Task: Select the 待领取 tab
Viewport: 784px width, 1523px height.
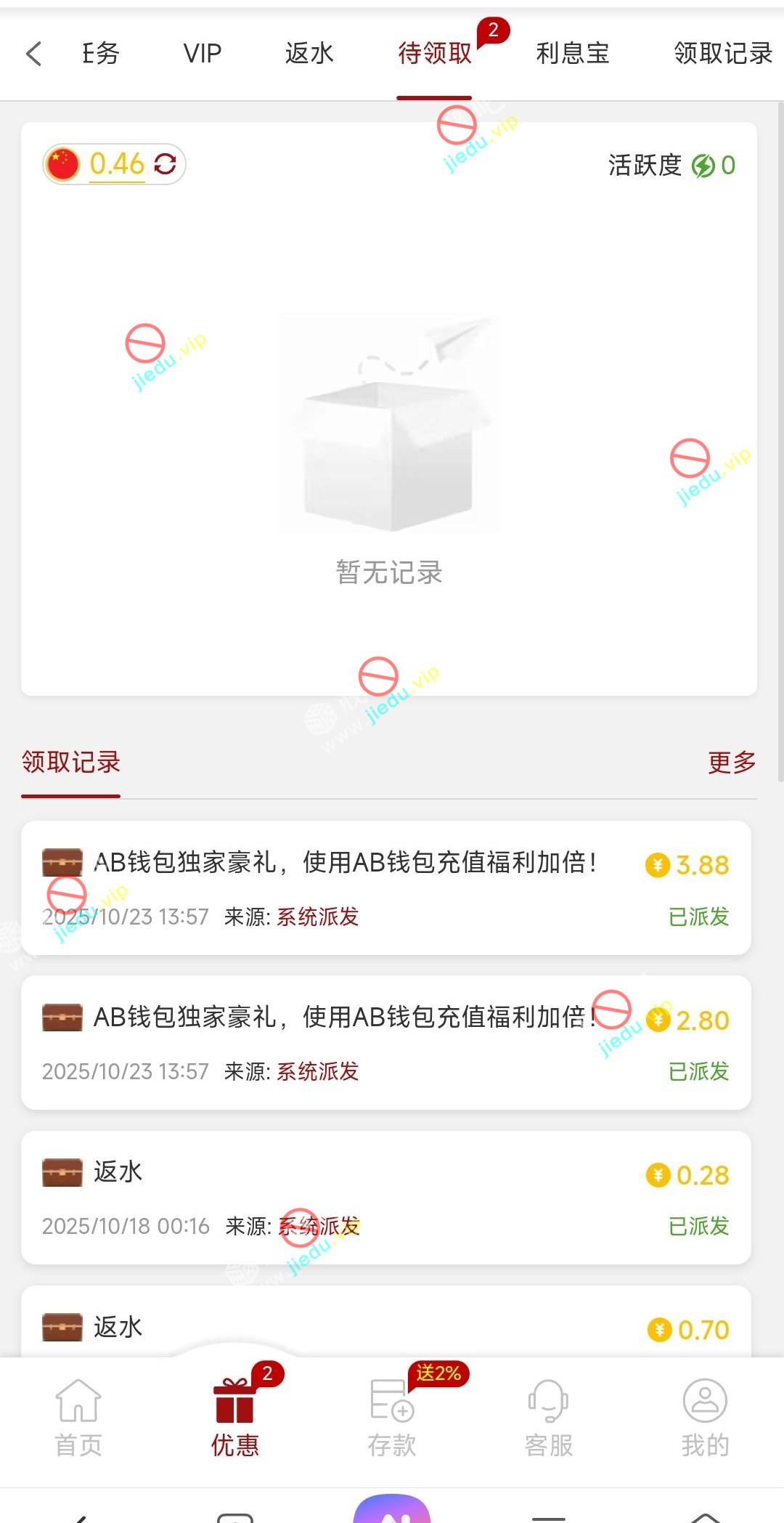Action: (435, 54)
